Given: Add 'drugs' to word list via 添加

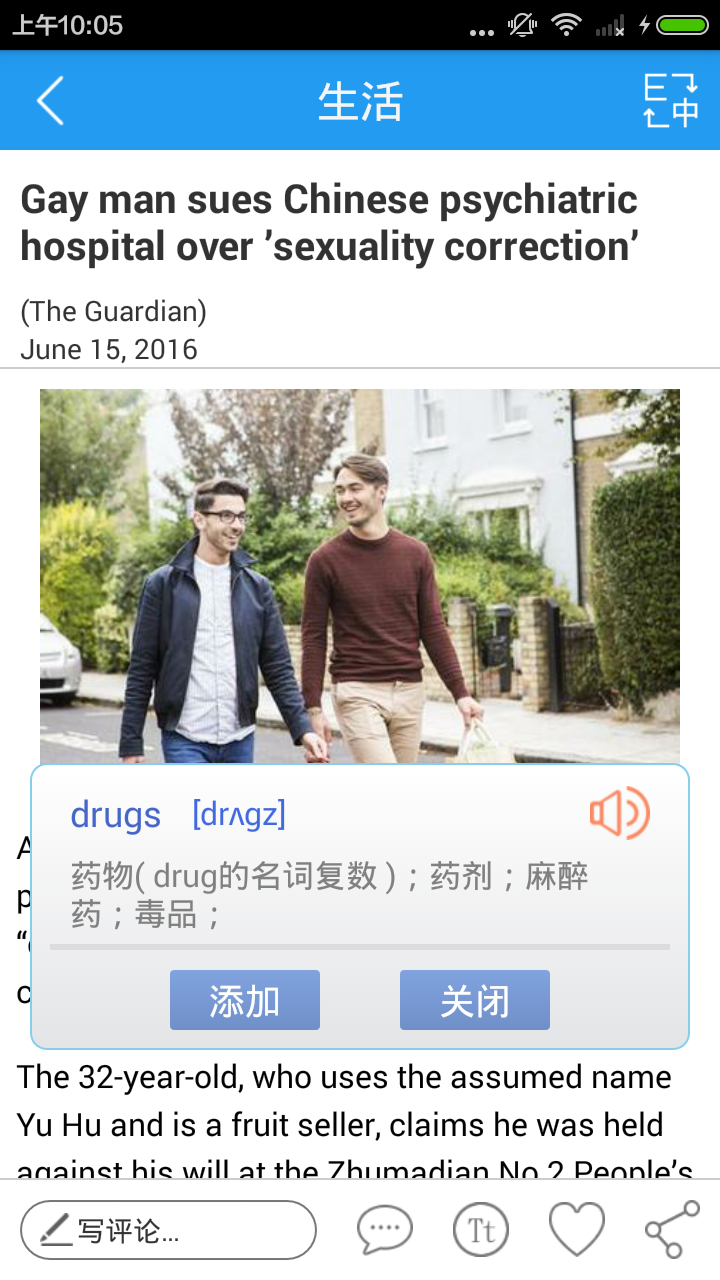Looking at the screenshot, I should tap(245, 1000).
